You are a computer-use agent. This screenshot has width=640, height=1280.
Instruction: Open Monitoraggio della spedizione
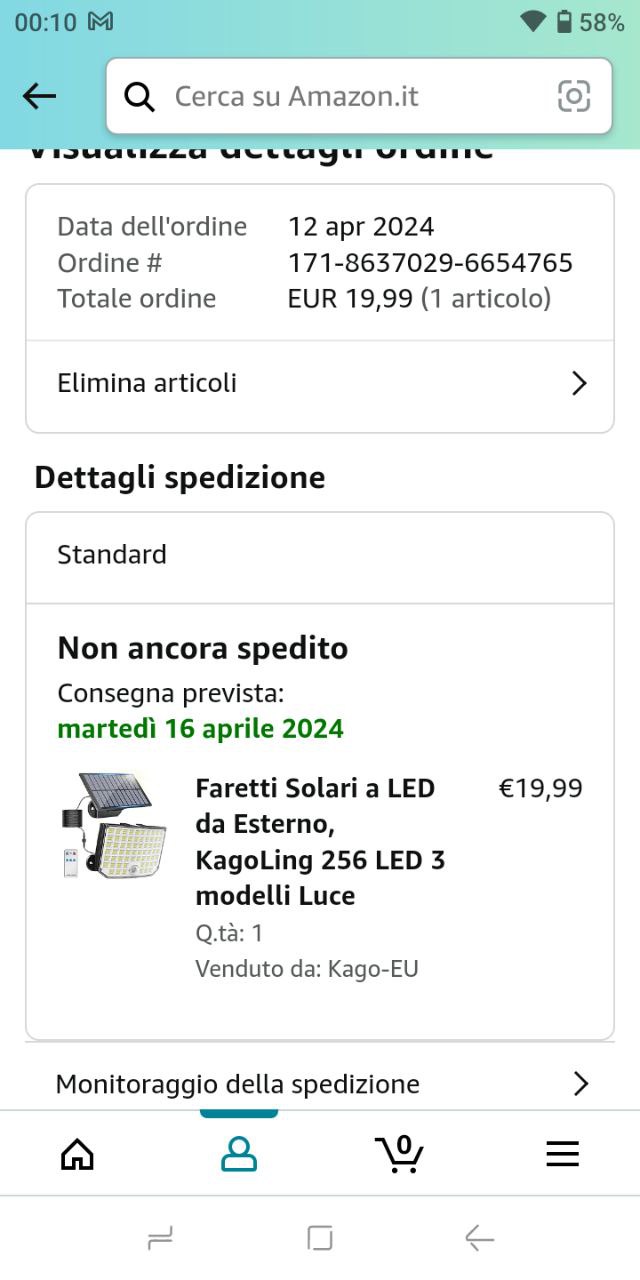pyautogui.click(x=320, y=1084)
